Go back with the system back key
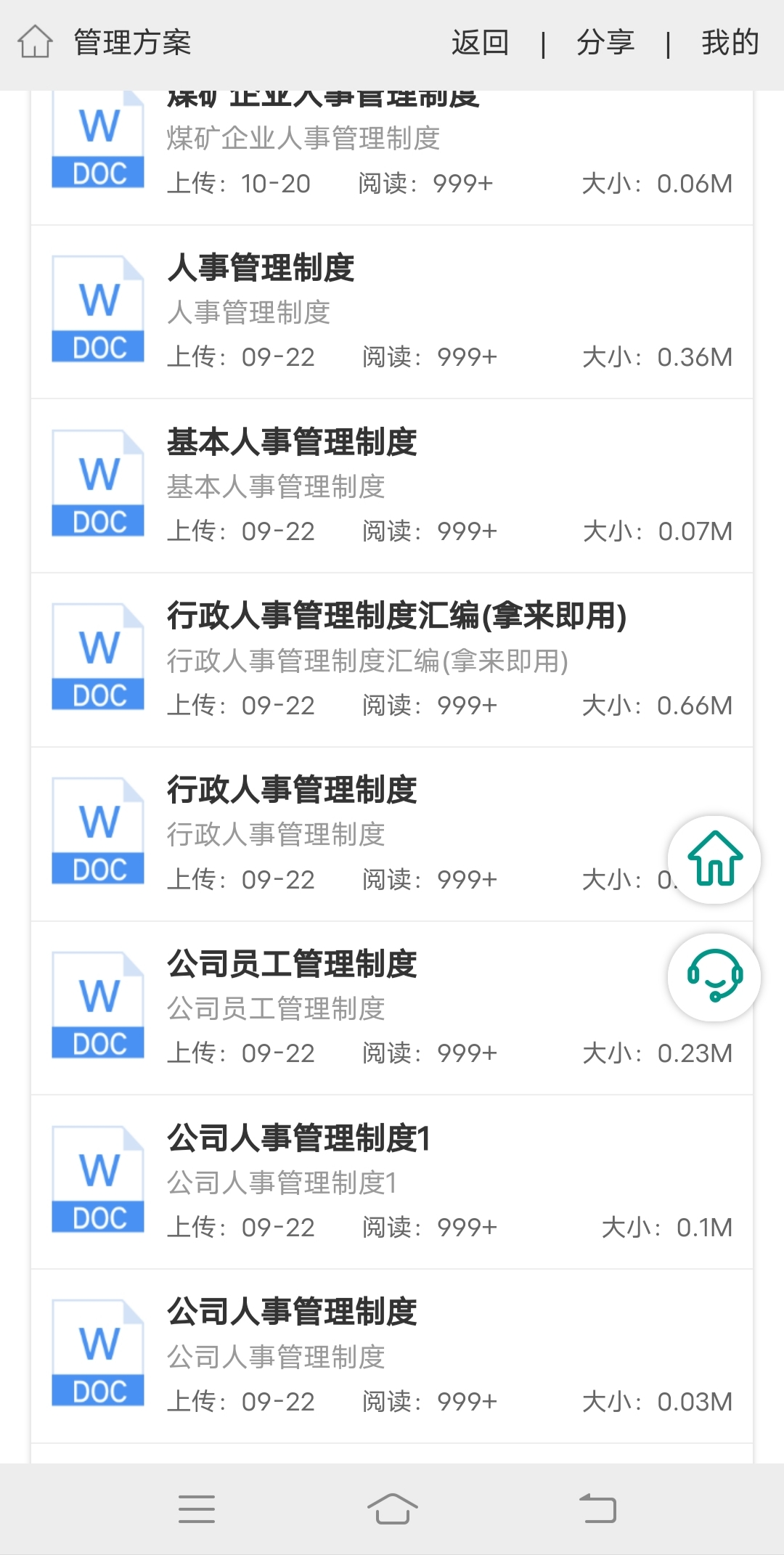Image resolution: width=784 pixels, height=1555 pixels. [597, 1509]
